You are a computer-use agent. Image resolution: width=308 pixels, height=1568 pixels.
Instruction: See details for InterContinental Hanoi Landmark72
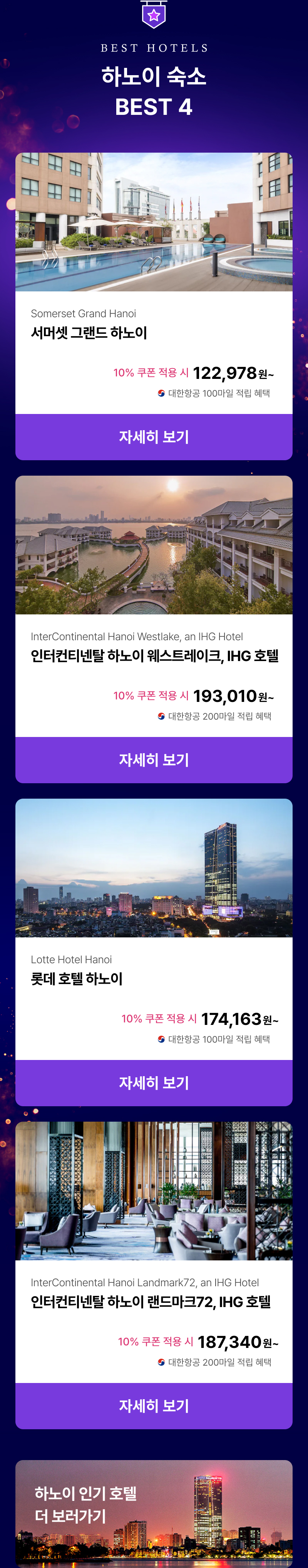tap(154, 1405)
